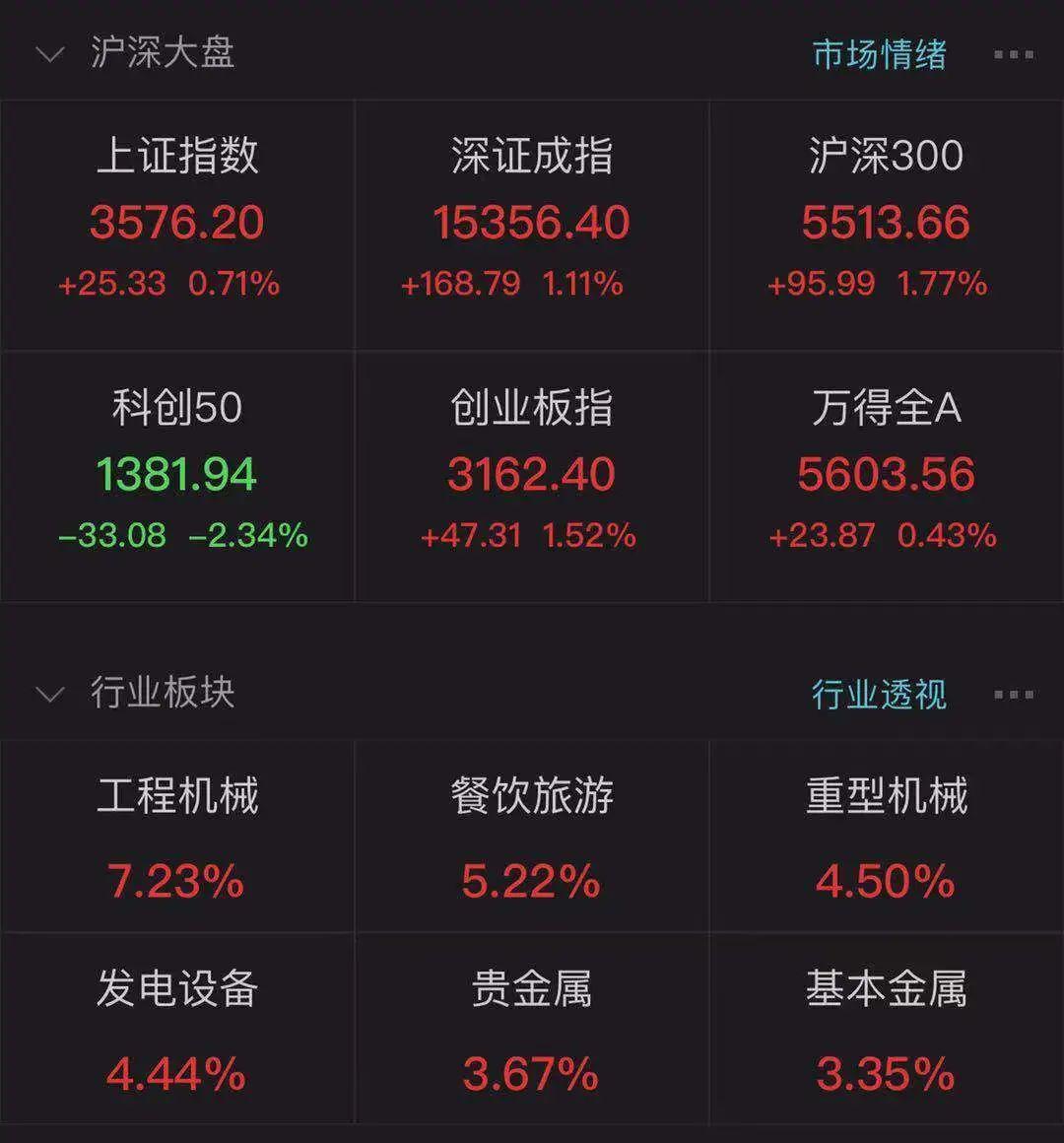
Task: Open 市场情绪 link
Action: click(879, 54)
